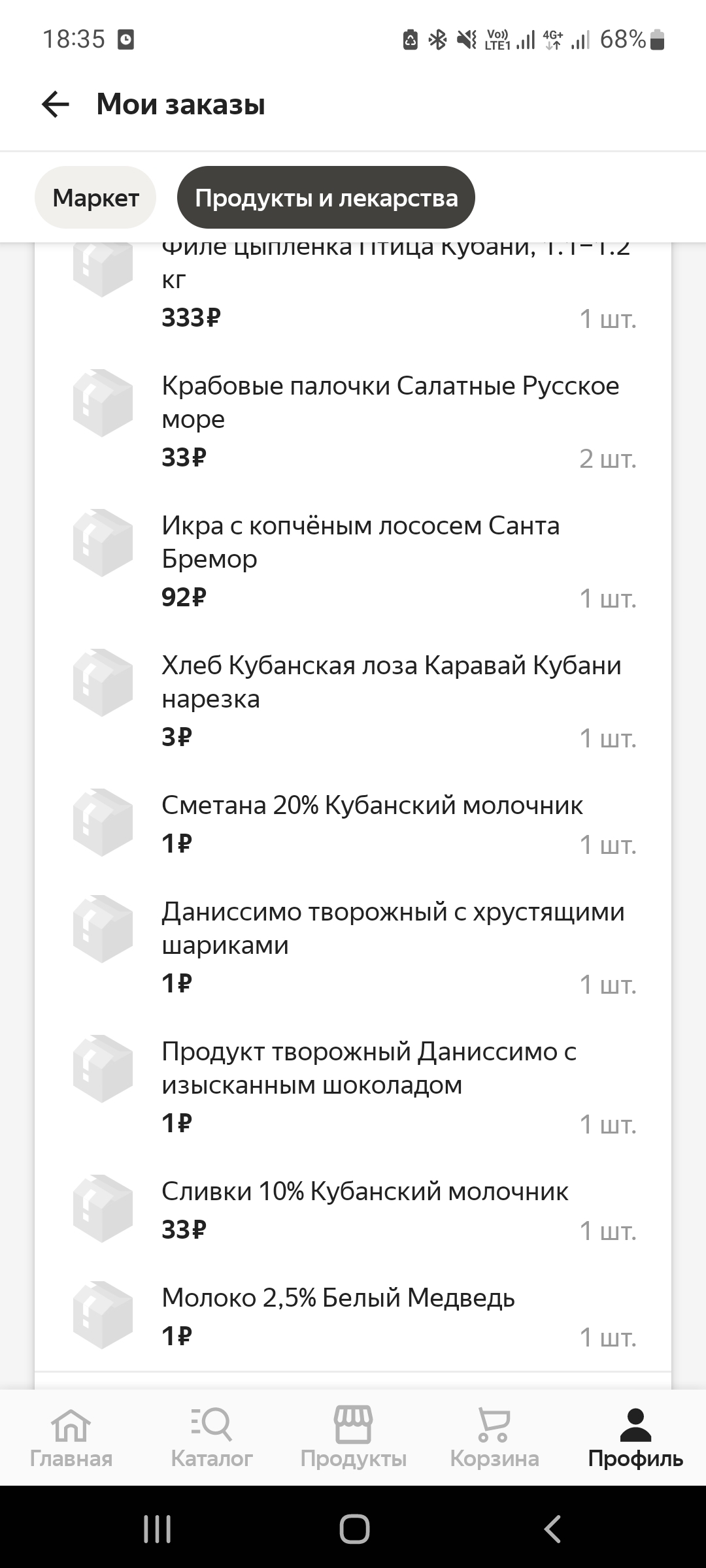706x1568 pixels.
Task: Open Сливки 10% Кубанский молочник
Action: click(x=365, y=1192)
